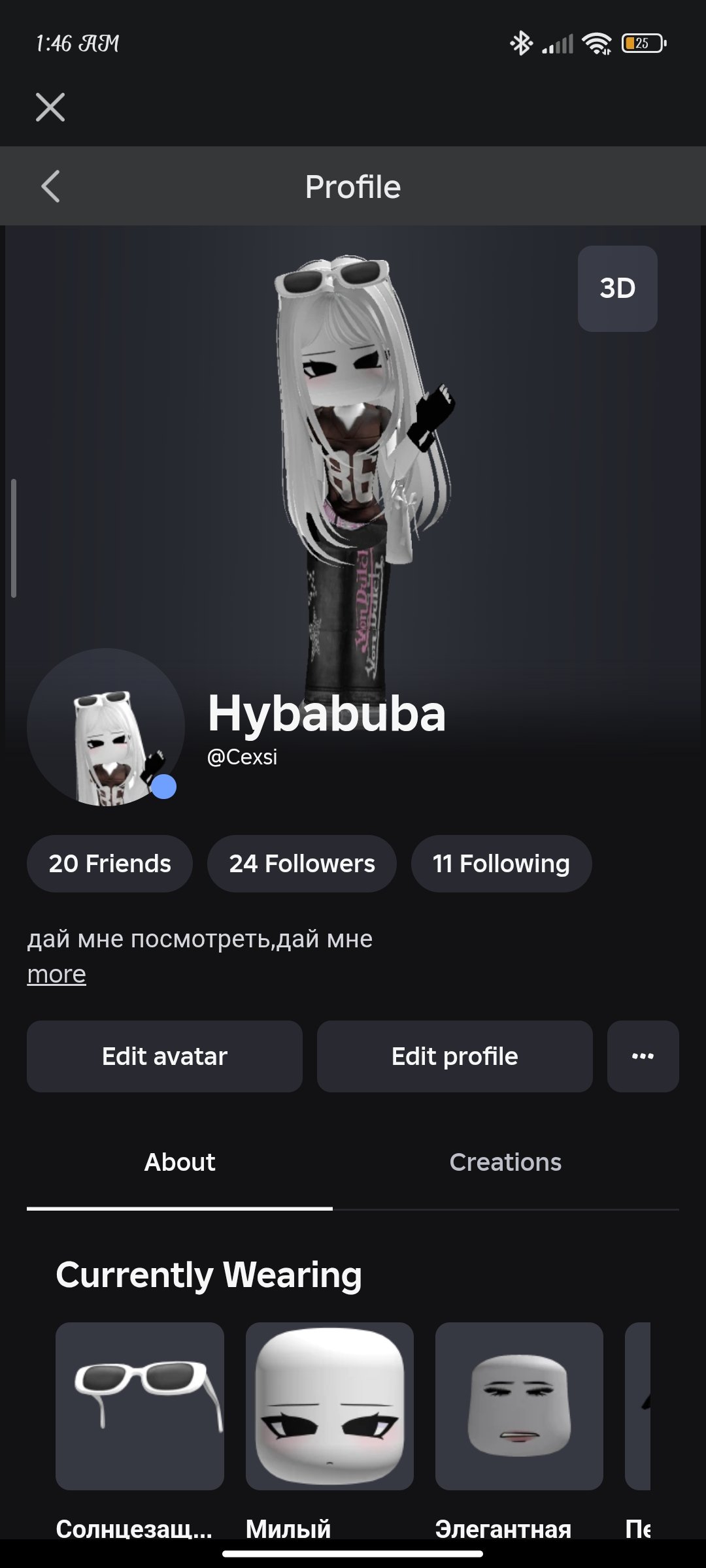Open the 11 Following list
Screen dimensions: 706x1568
(x=501, y=864)
